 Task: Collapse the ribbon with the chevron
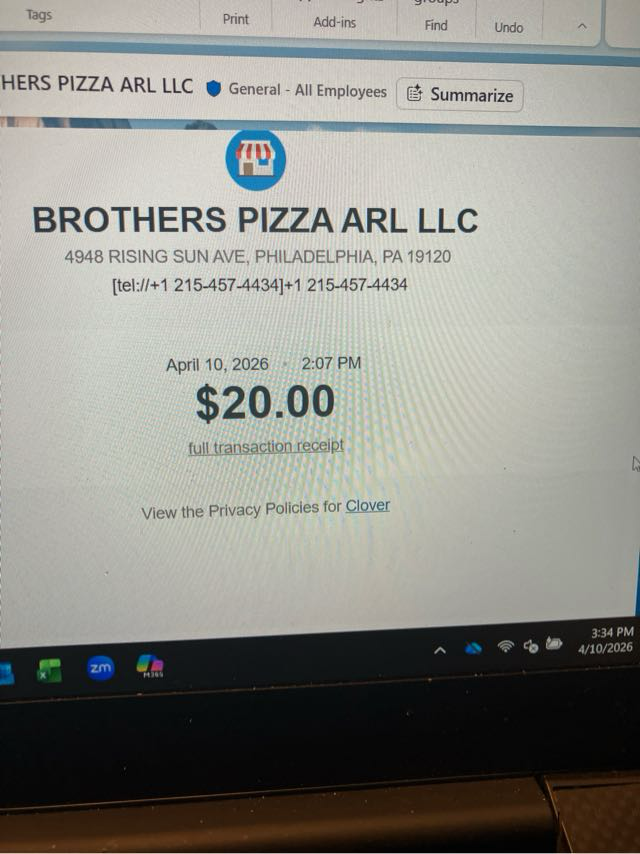pyautogui.click(x=581, y=28)
